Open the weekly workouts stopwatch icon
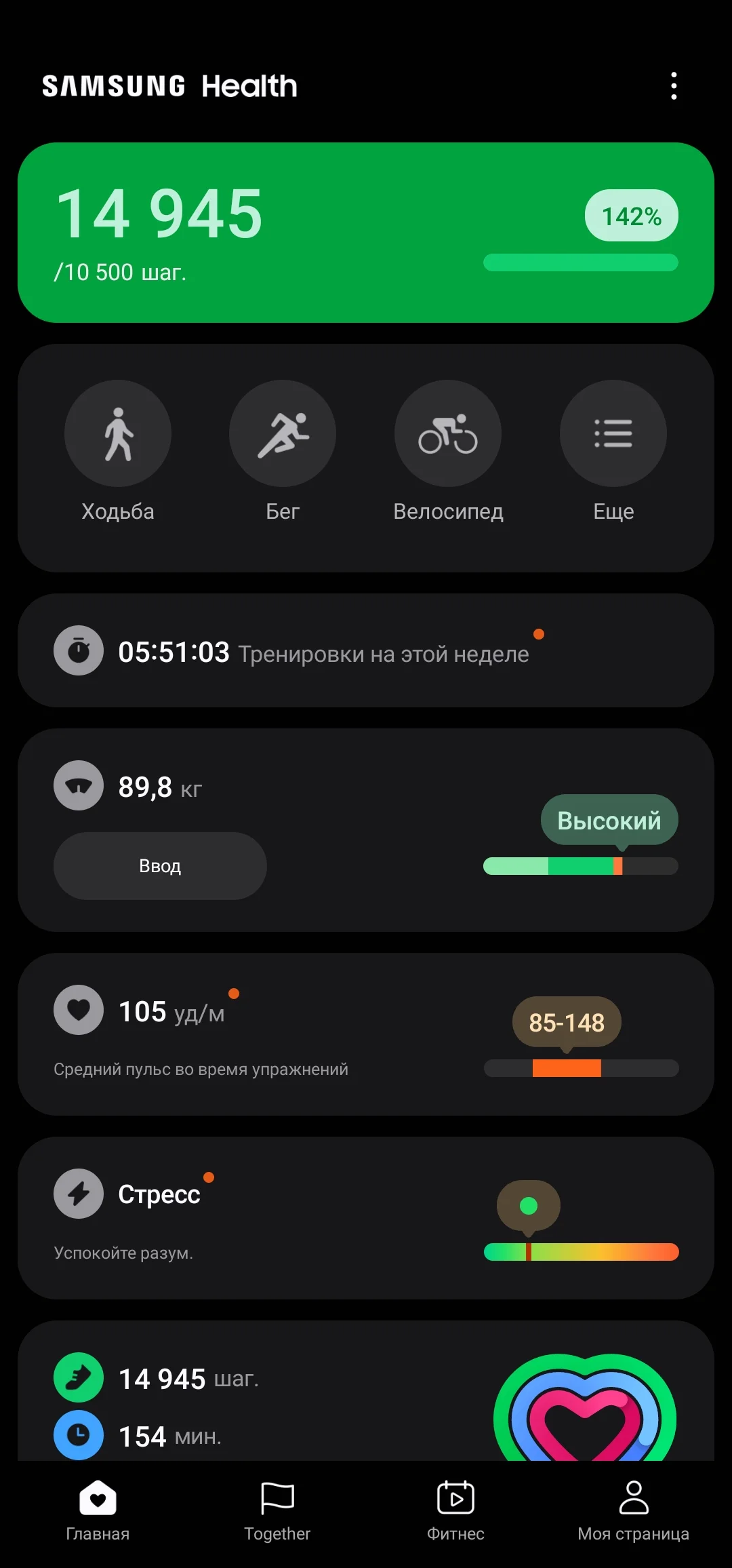The image size is (732, 1568). pos(78,650)
